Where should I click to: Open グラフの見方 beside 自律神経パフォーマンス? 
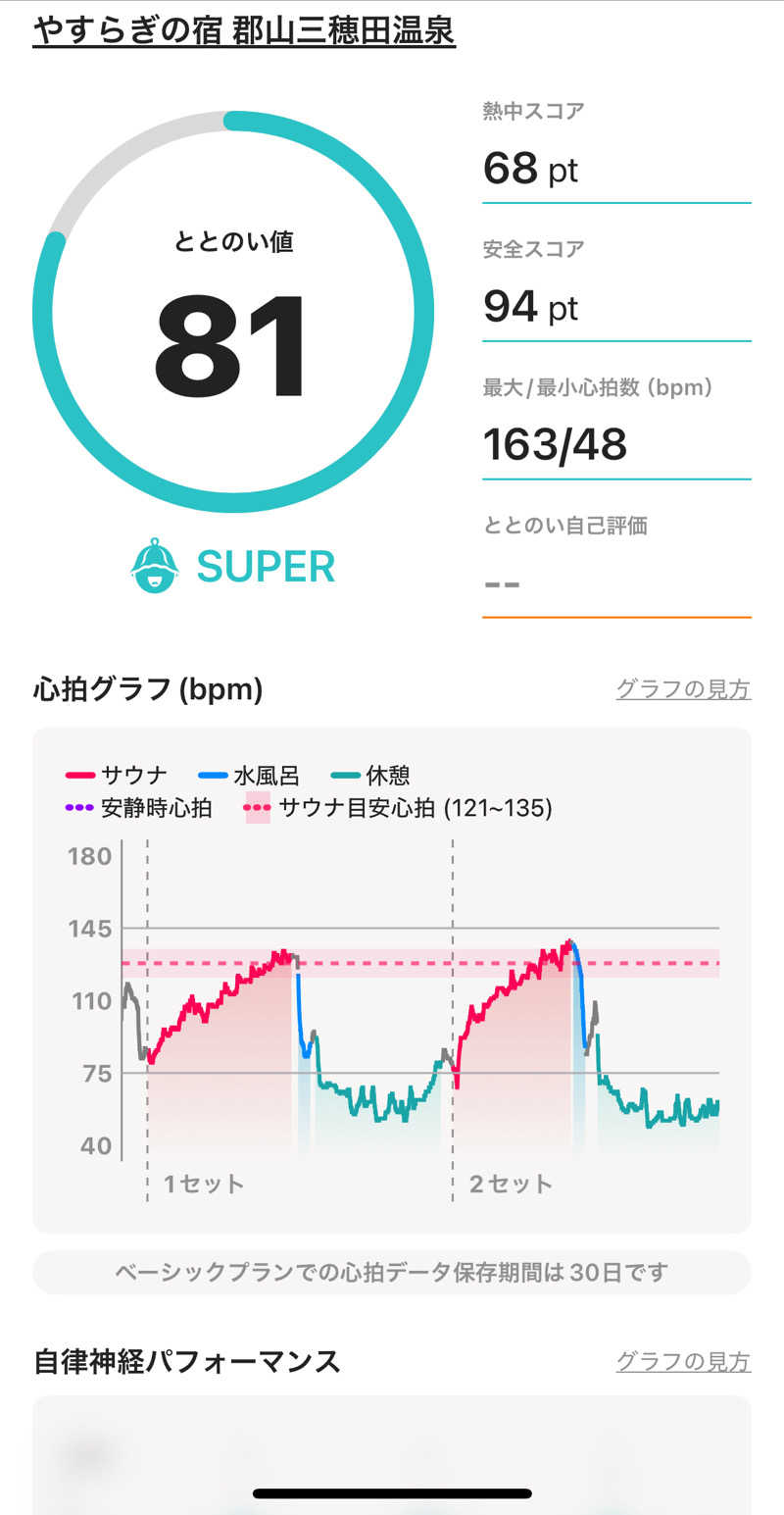point(683,1361)
